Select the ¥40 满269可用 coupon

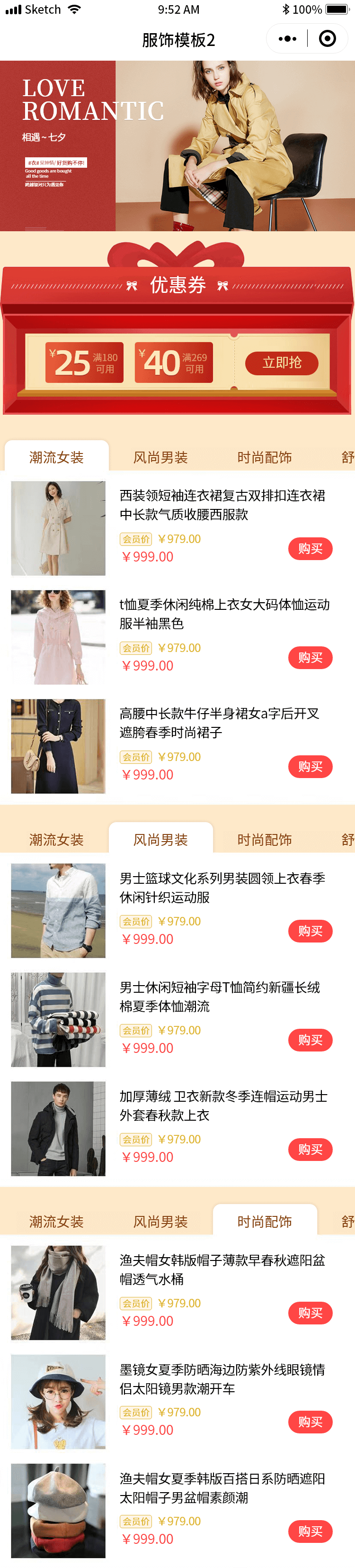click(174, 363)
